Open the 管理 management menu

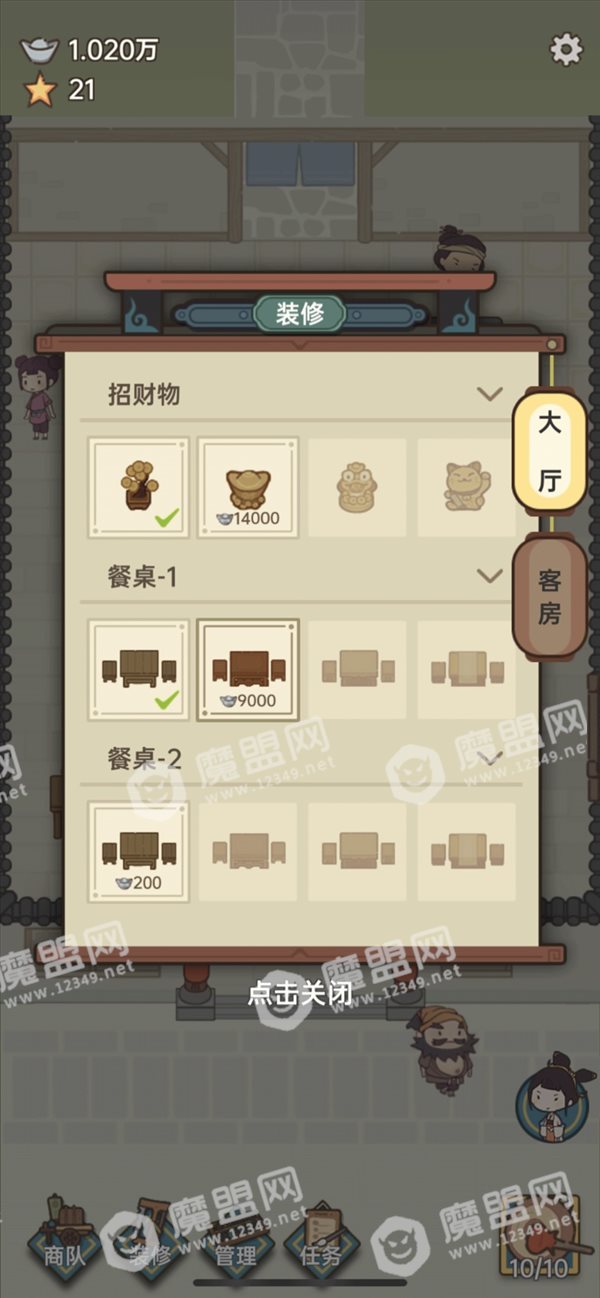pos(236,1240)
